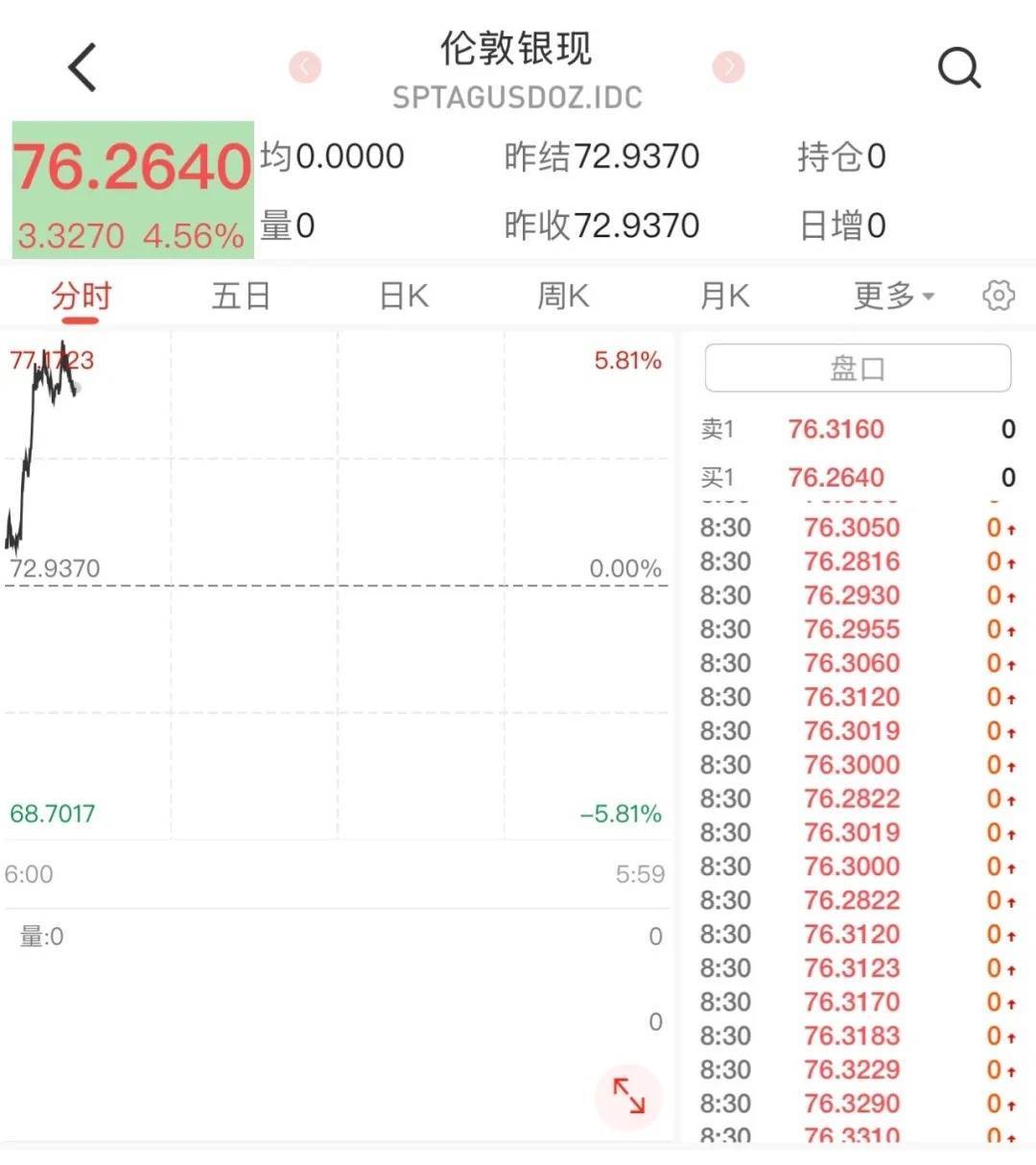
Task: Expand chart to fullscreen
Action: (629, 1096)
